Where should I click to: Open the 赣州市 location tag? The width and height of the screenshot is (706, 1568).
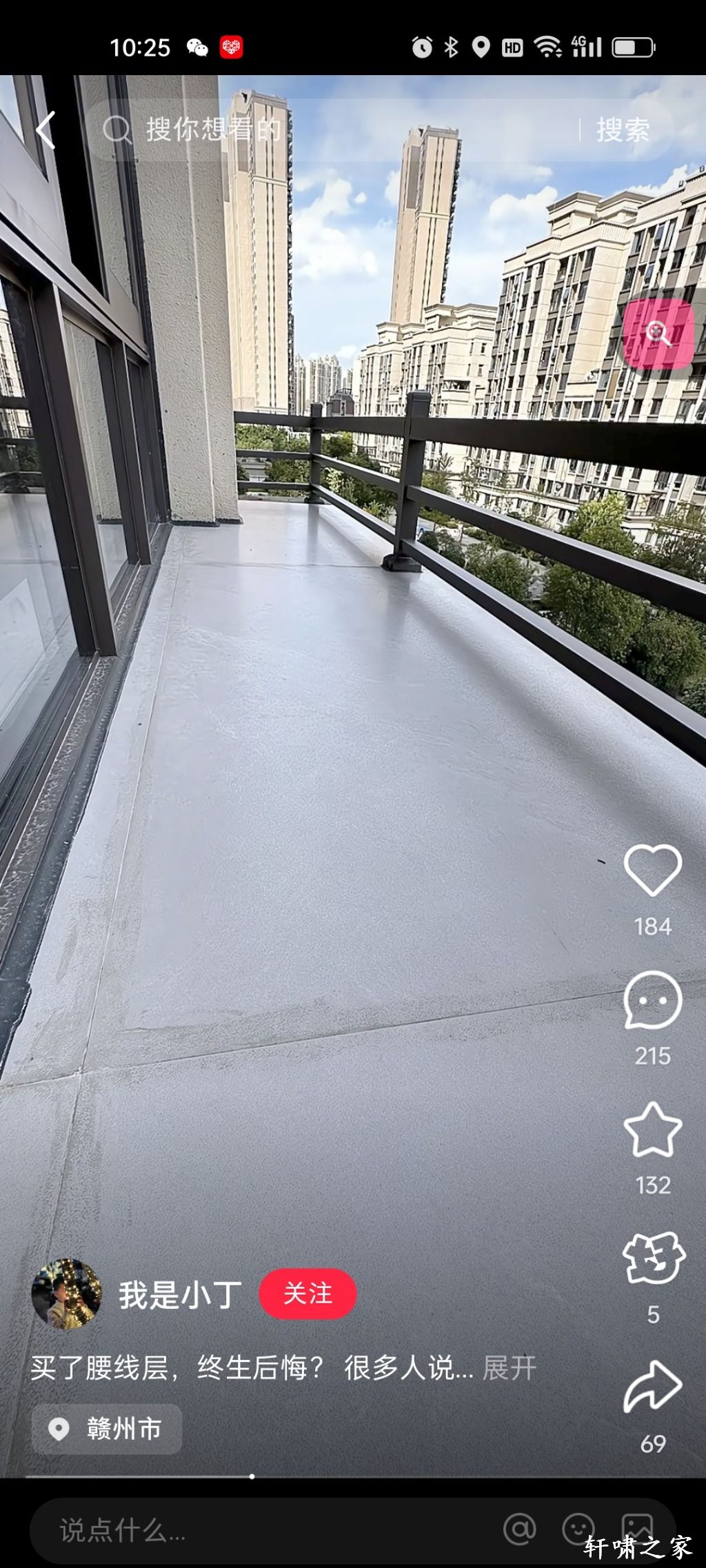click(107, 1429)
